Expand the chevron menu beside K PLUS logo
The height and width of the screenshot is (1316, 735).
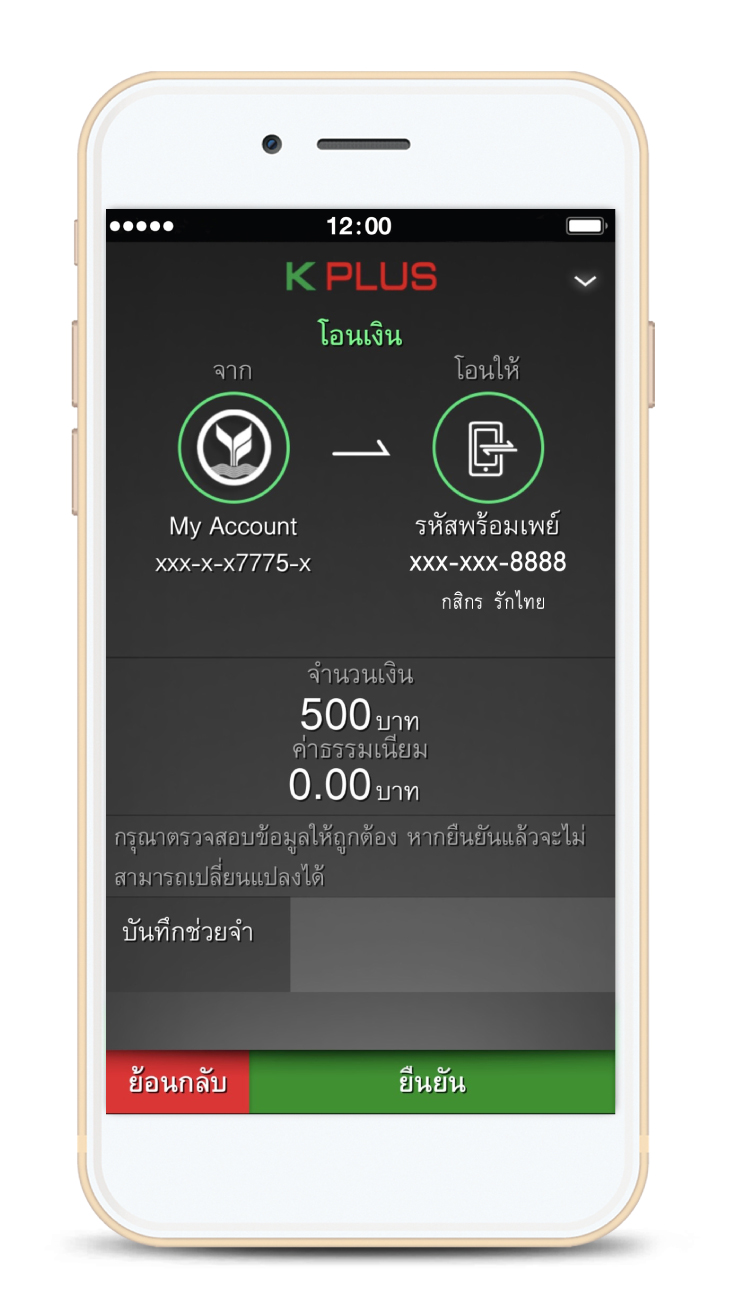coord(585,281)
